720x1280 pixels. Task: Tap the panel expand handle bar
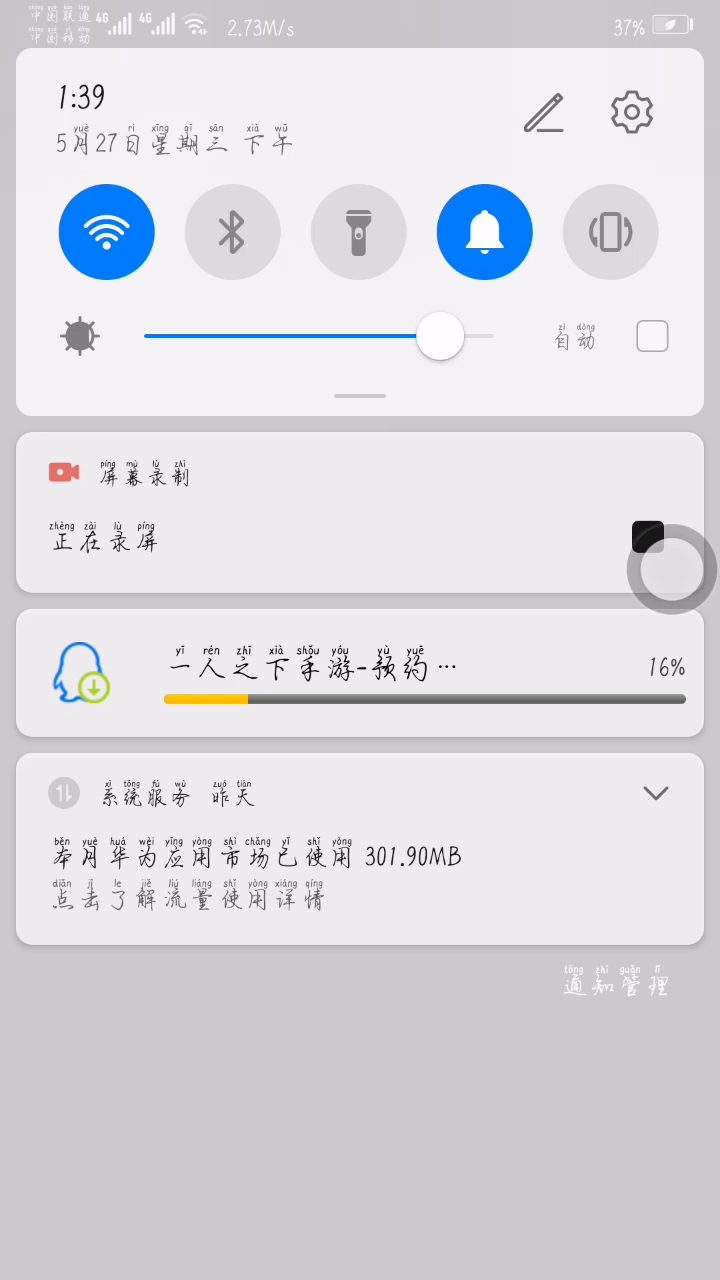pyautogui.click(x=360, y=396)
